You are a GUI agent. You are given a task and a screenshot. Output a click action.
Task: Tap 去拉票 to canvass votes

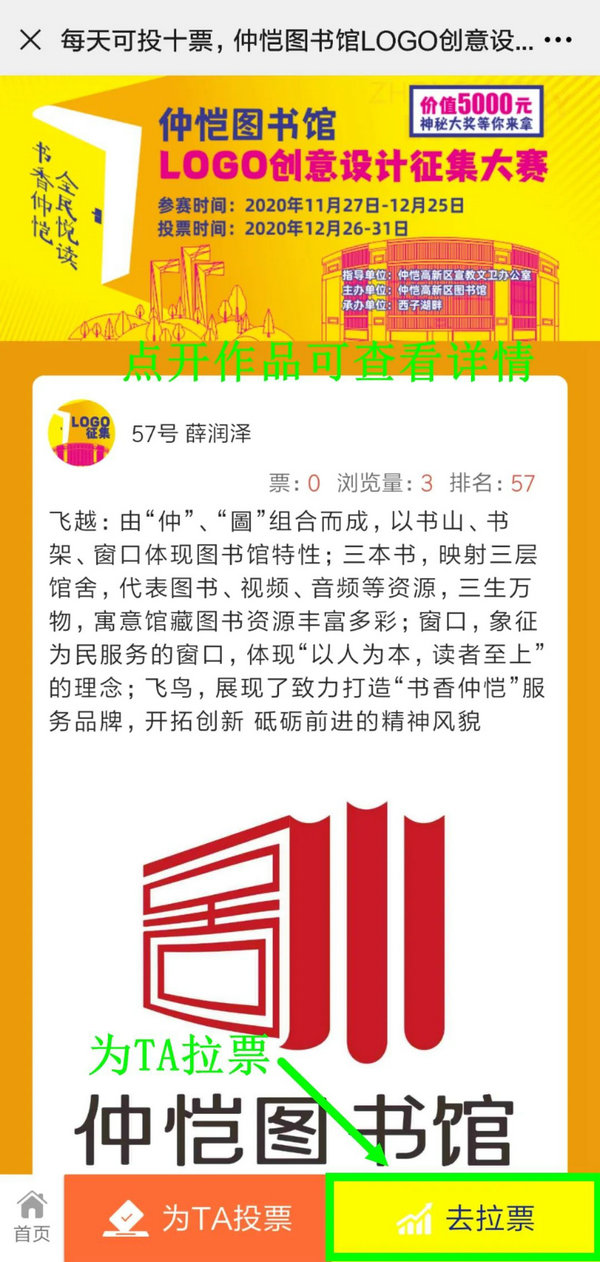tap(463, 1218)
